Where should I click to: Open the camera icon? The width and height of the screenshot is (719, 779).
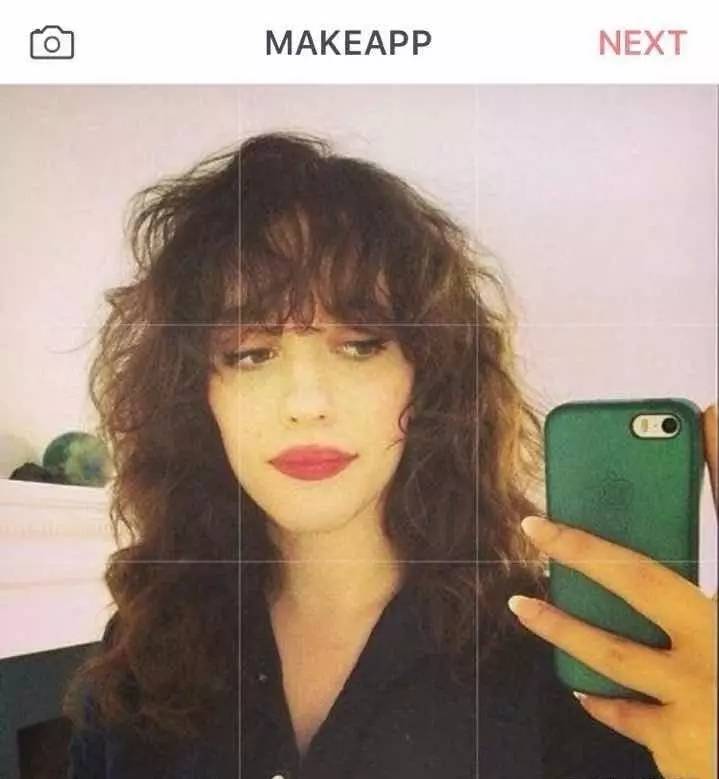[52, 43]
